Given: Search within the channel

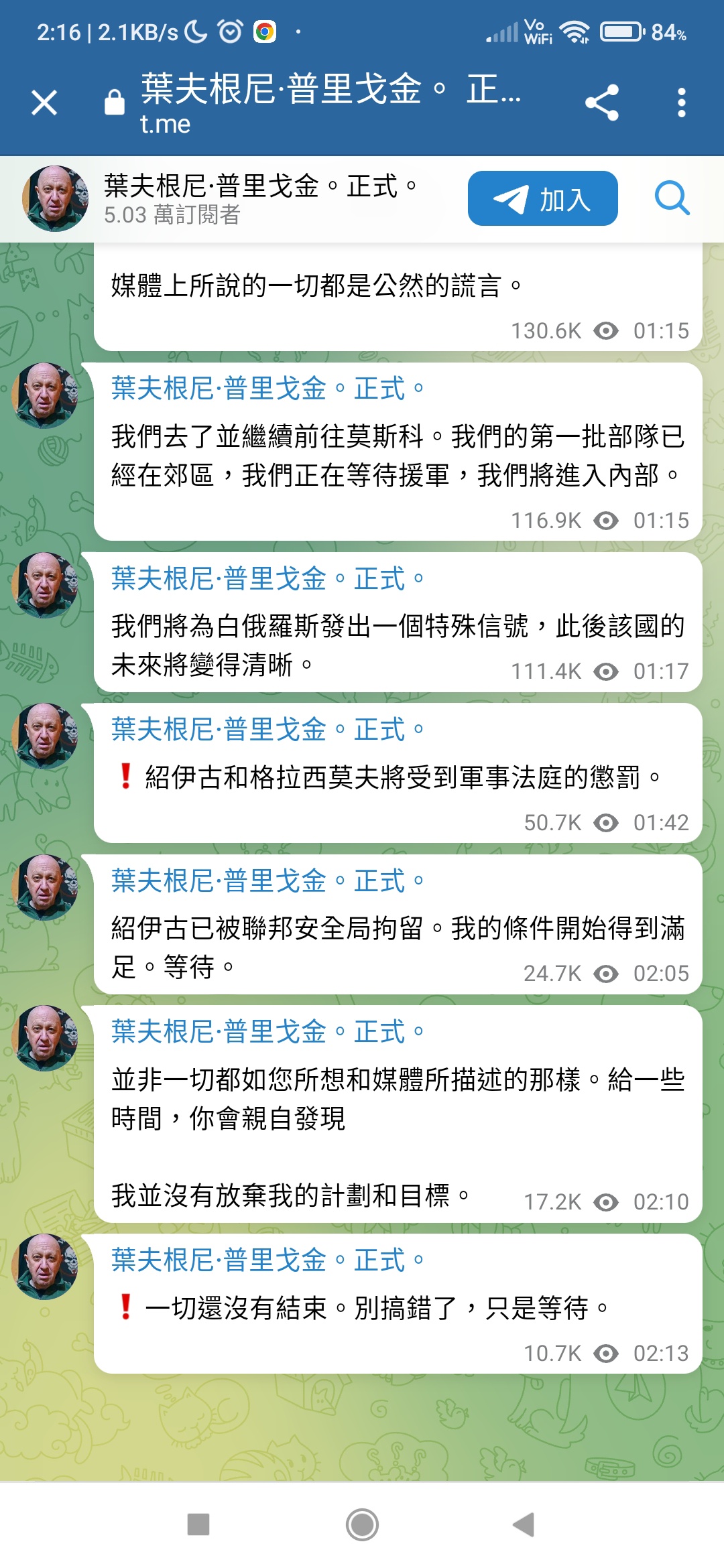Looking at the screenshot, I should point(672,199).
